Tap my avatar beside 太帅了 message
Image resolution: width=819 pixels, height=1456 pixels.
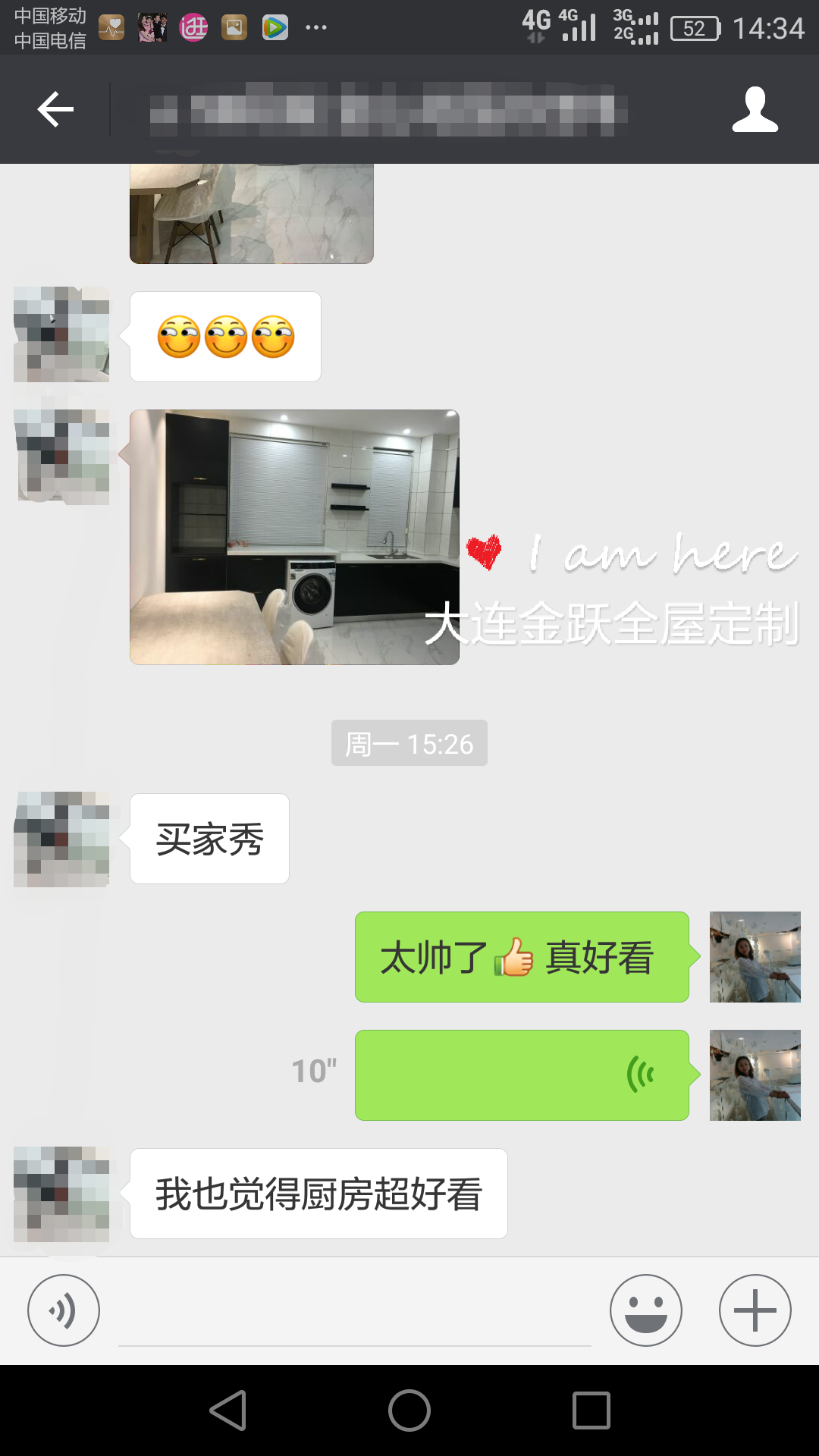point(755,957)
